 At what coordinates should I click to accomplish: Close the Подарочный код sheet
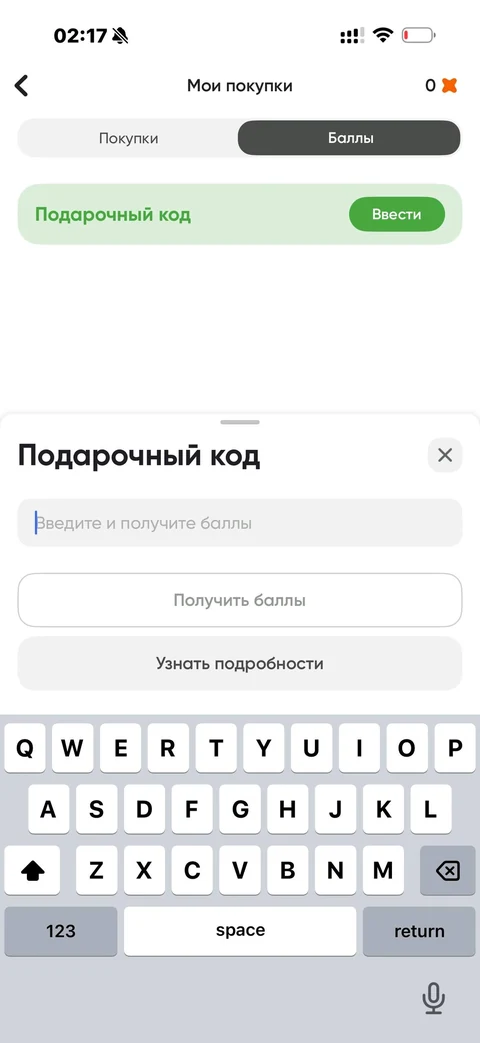[x=445, y=455]
